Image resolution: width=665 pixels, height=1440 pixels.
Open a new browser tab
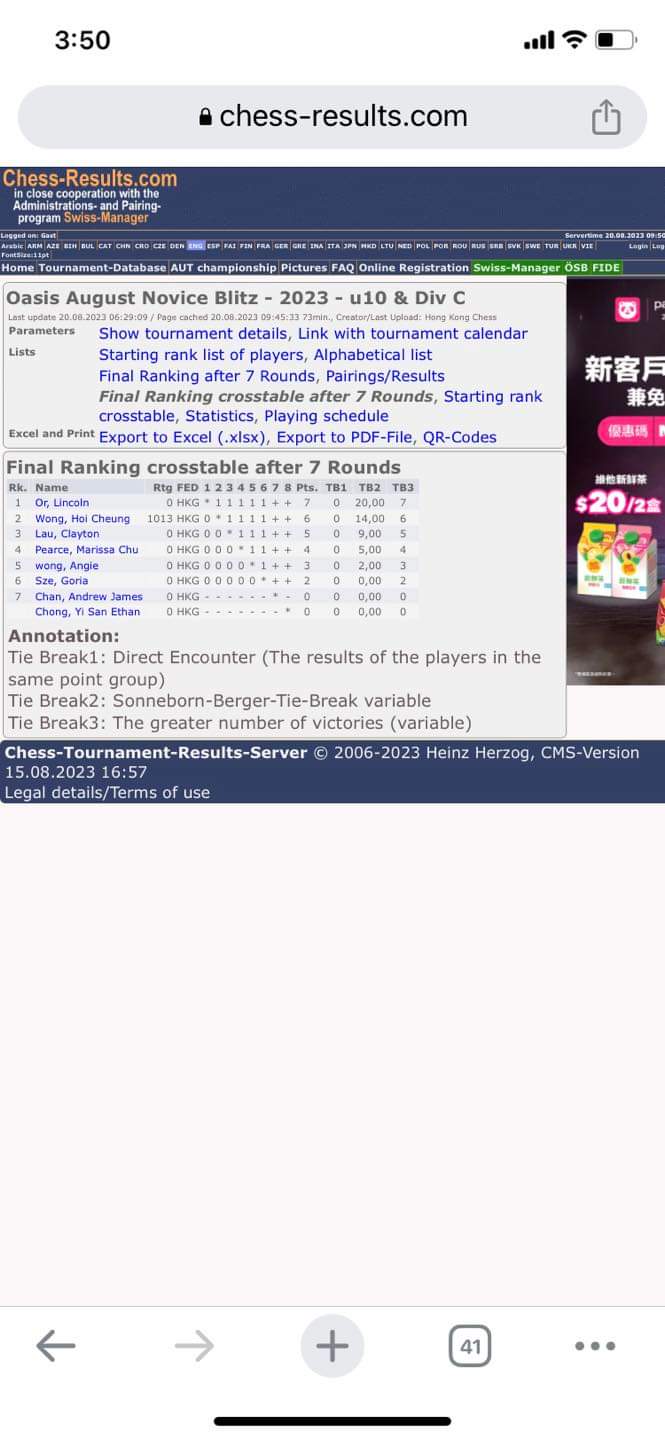[332, 1346]
